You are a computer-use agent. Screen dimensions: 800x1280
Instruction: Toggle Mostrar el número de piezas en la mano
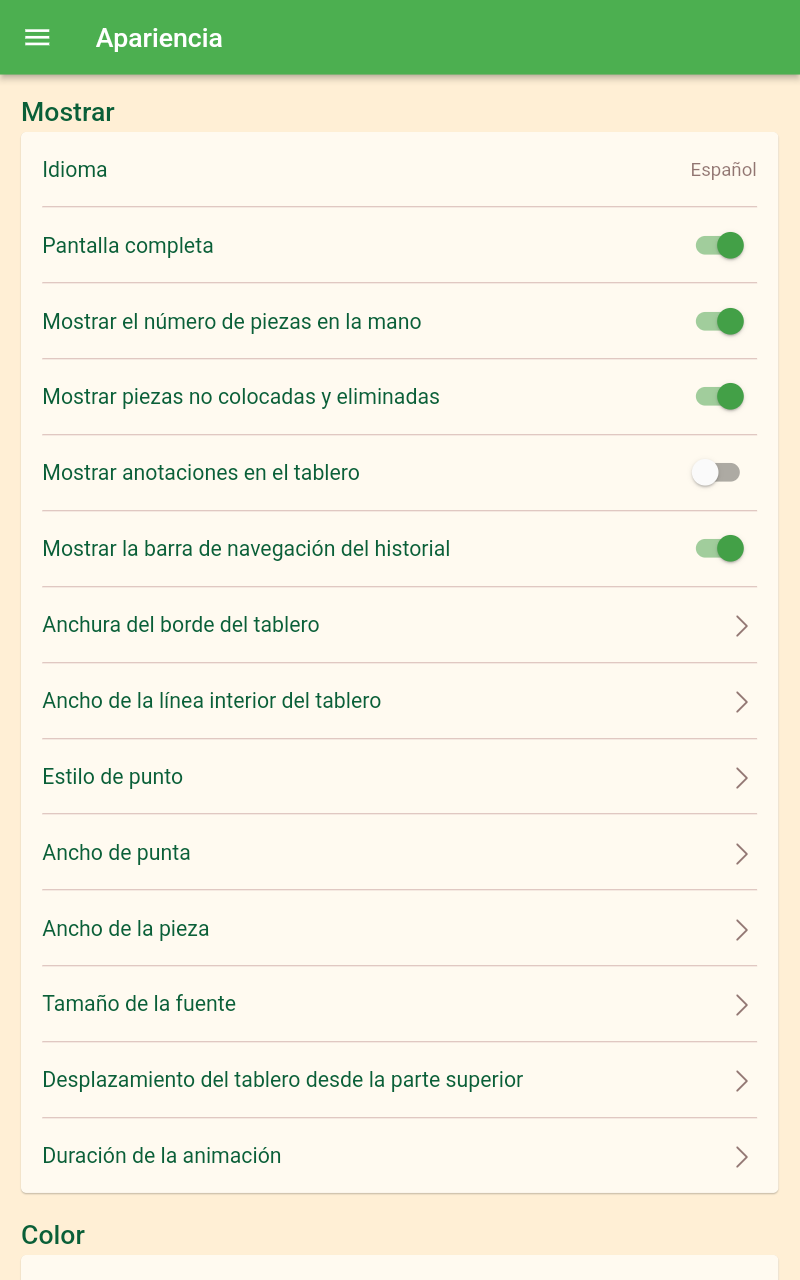pyautogui.click(x=720, y=321)
